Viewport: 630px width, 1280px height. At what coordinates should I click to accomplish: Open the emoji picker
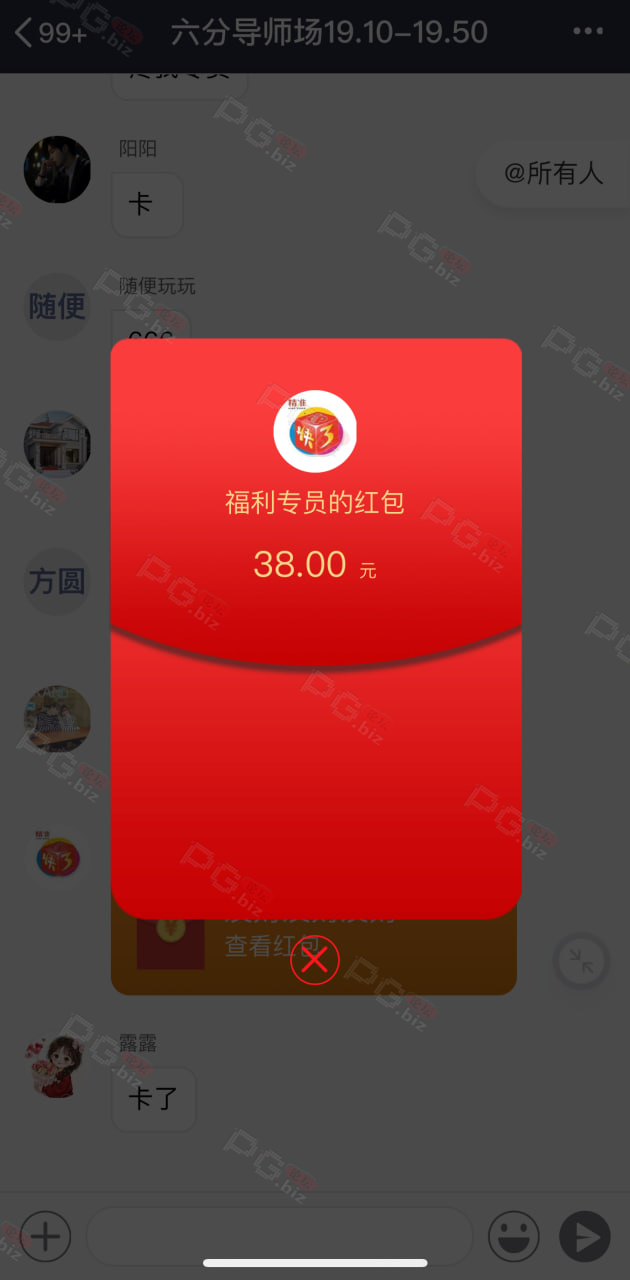(x=514, y=1237)
